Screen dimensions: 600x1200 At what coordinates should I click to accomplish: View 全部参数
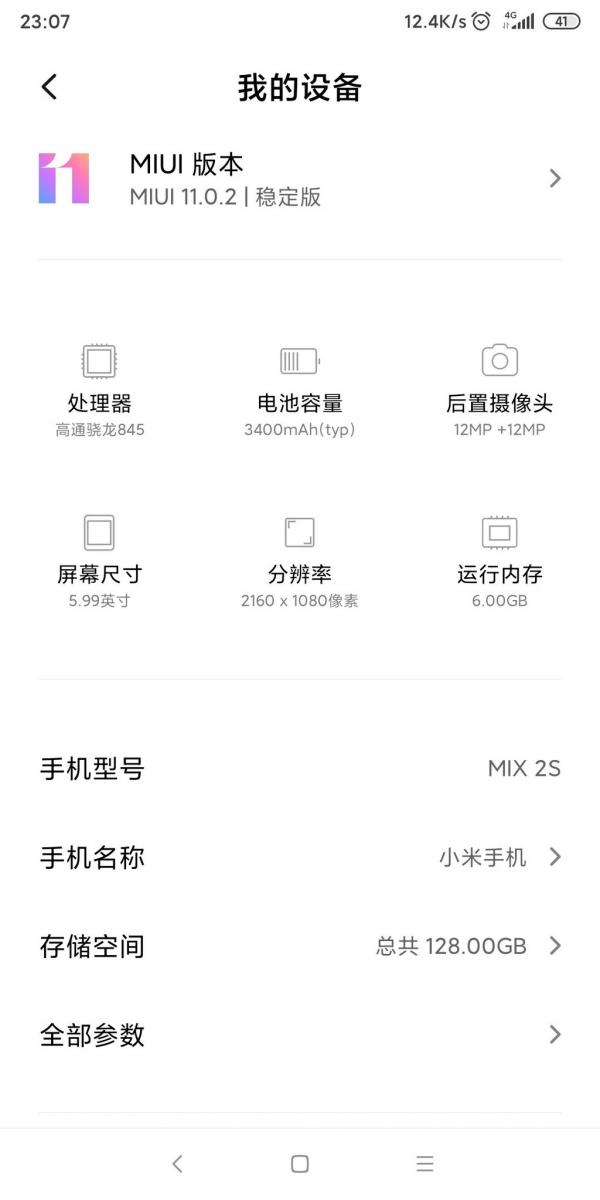click(300, 1034)
